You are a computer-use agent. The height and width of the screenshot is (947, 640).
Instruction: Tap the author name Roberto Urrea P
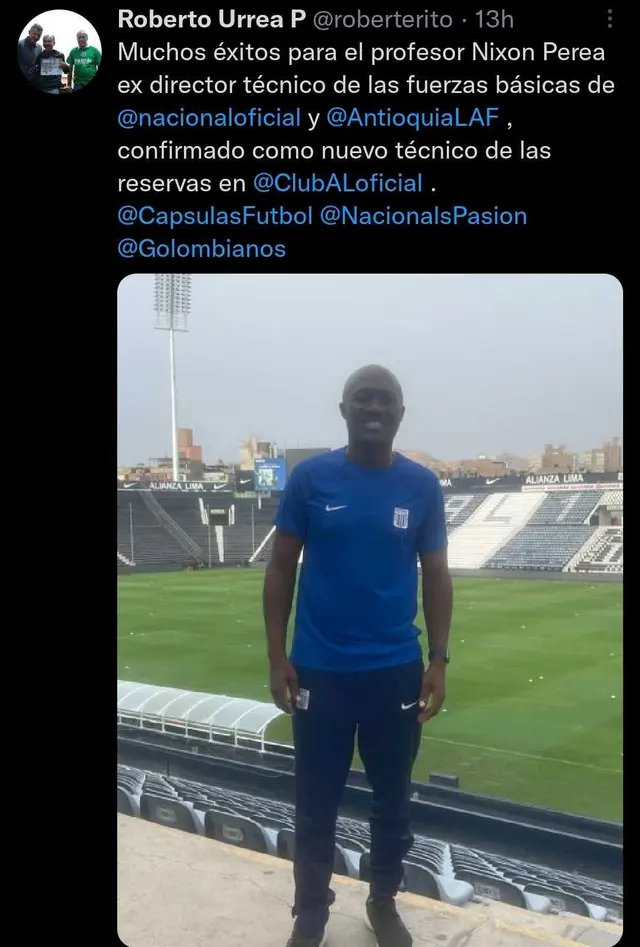coord(211,19)
